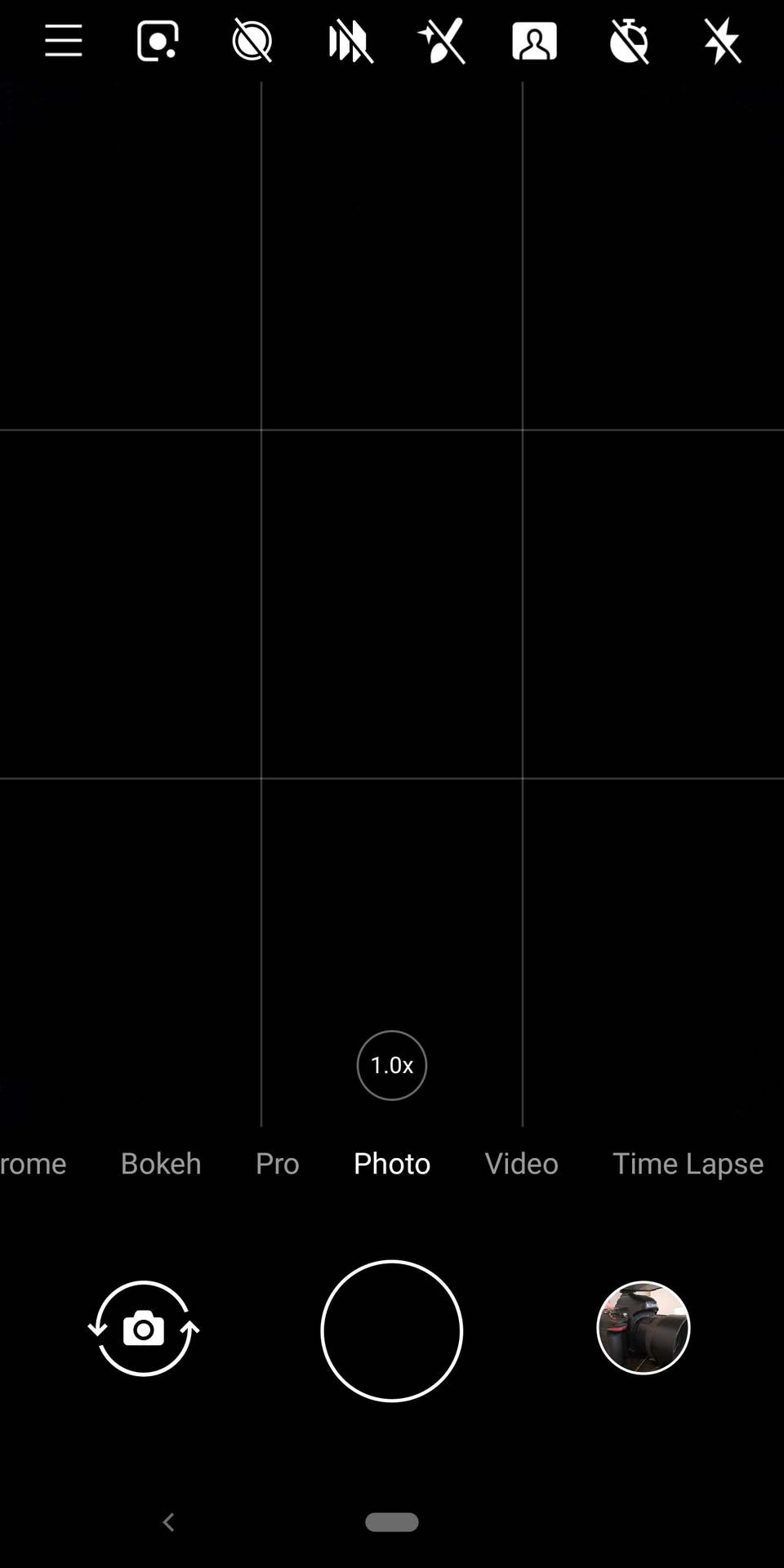Viewport: 784px width, 1568px height.
Task: Open the hamburger settings menu
Action: pos(64,41)
